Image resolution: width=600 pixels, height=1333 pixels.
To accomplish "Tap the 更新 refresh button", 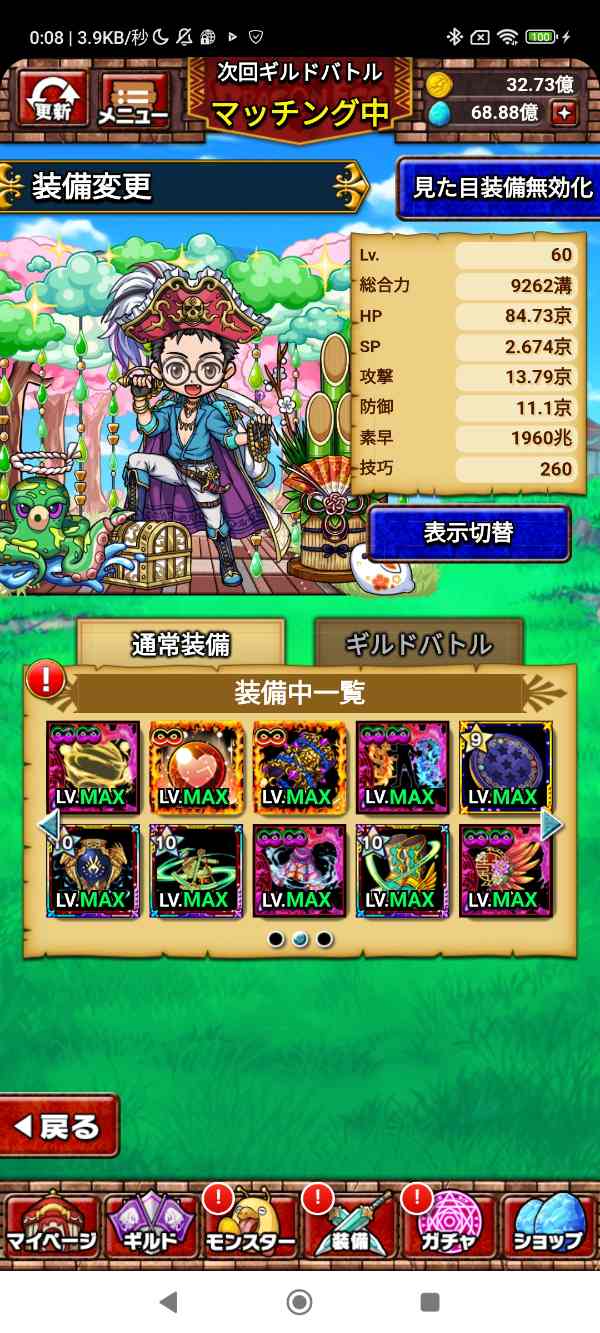I will [52, 100].
